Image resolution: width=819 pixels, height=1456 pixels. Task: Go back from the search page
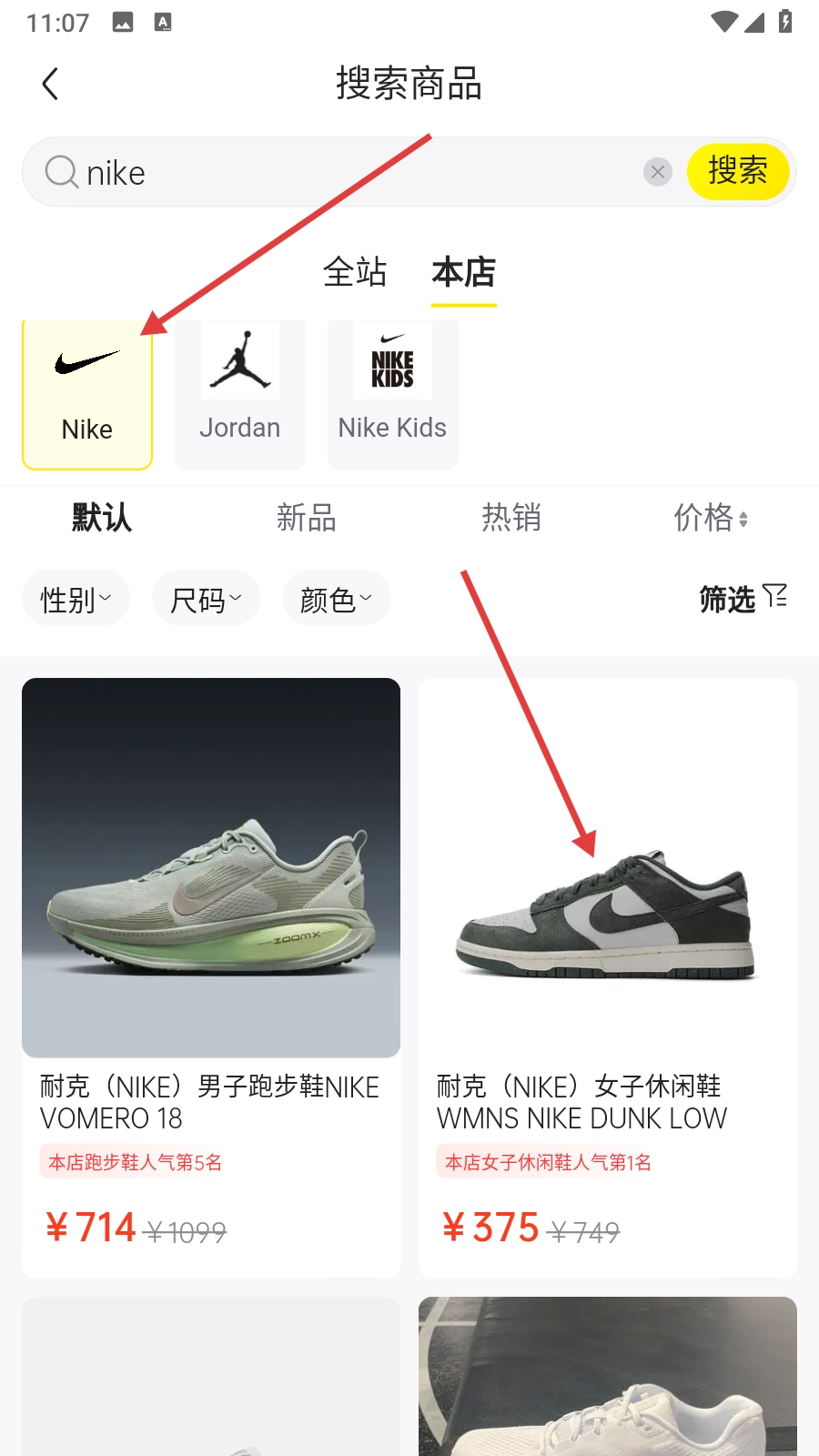coord(51,84)
